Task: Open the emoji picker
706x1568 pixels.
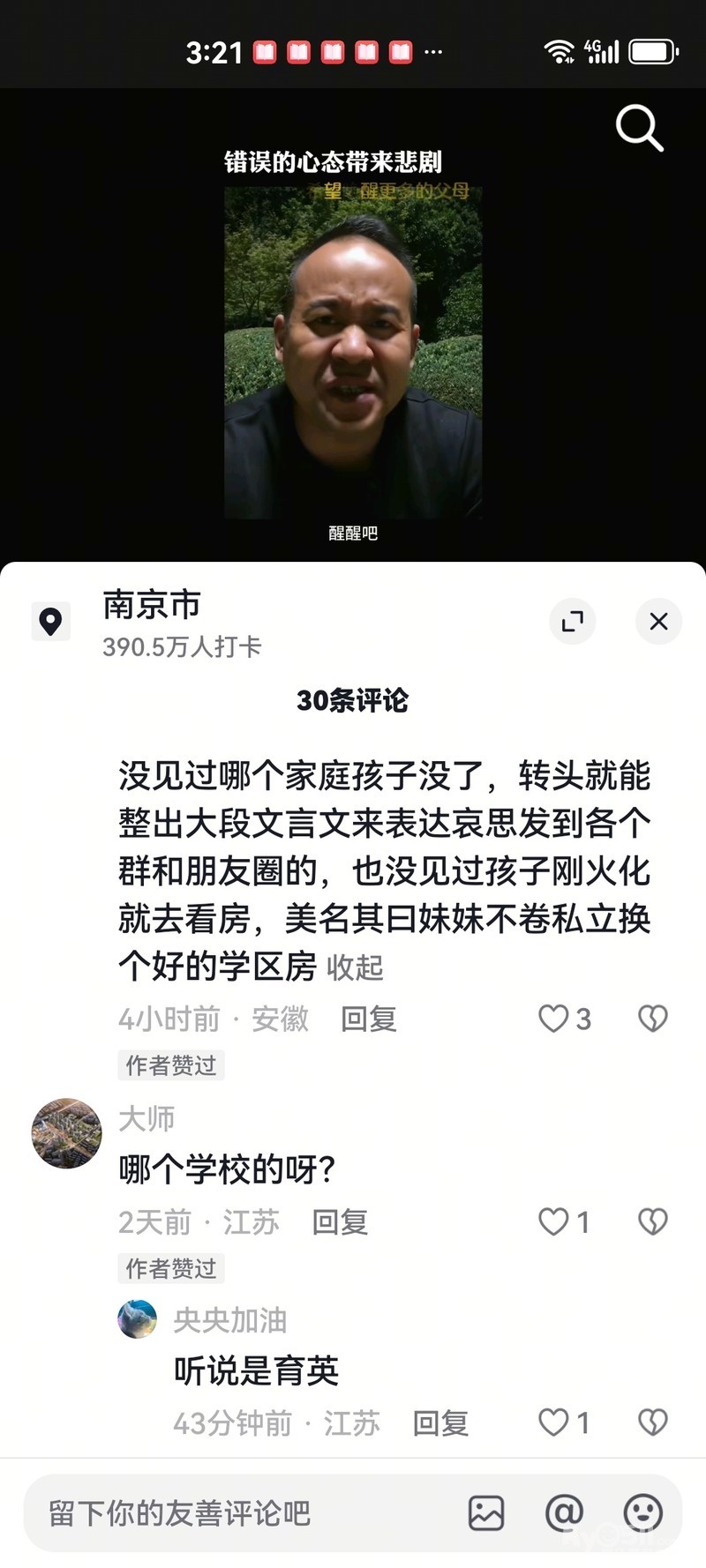Action: tap(642, 1513)
